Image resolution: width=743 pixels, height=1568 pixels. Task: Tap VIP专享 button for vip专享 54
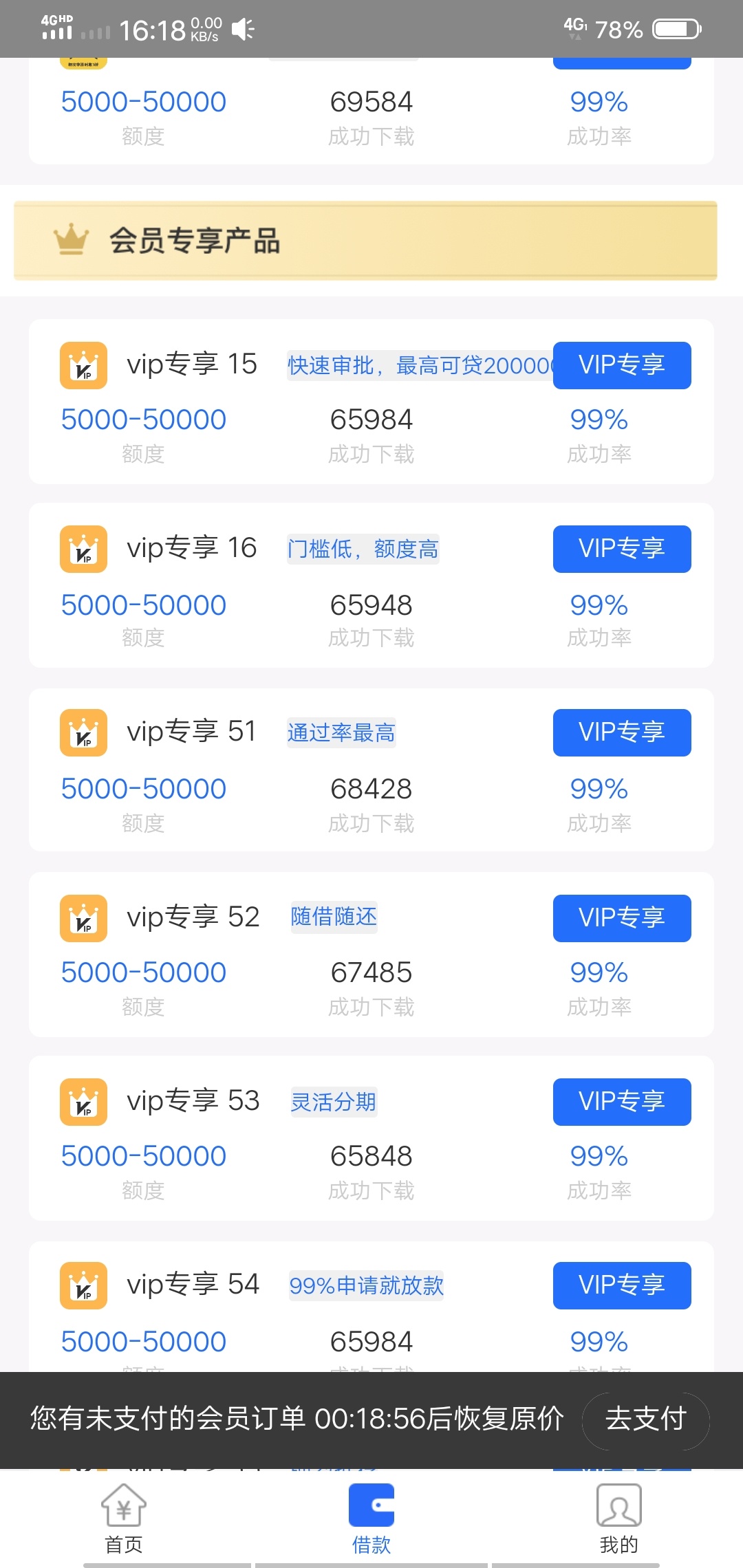(622, 1285)
